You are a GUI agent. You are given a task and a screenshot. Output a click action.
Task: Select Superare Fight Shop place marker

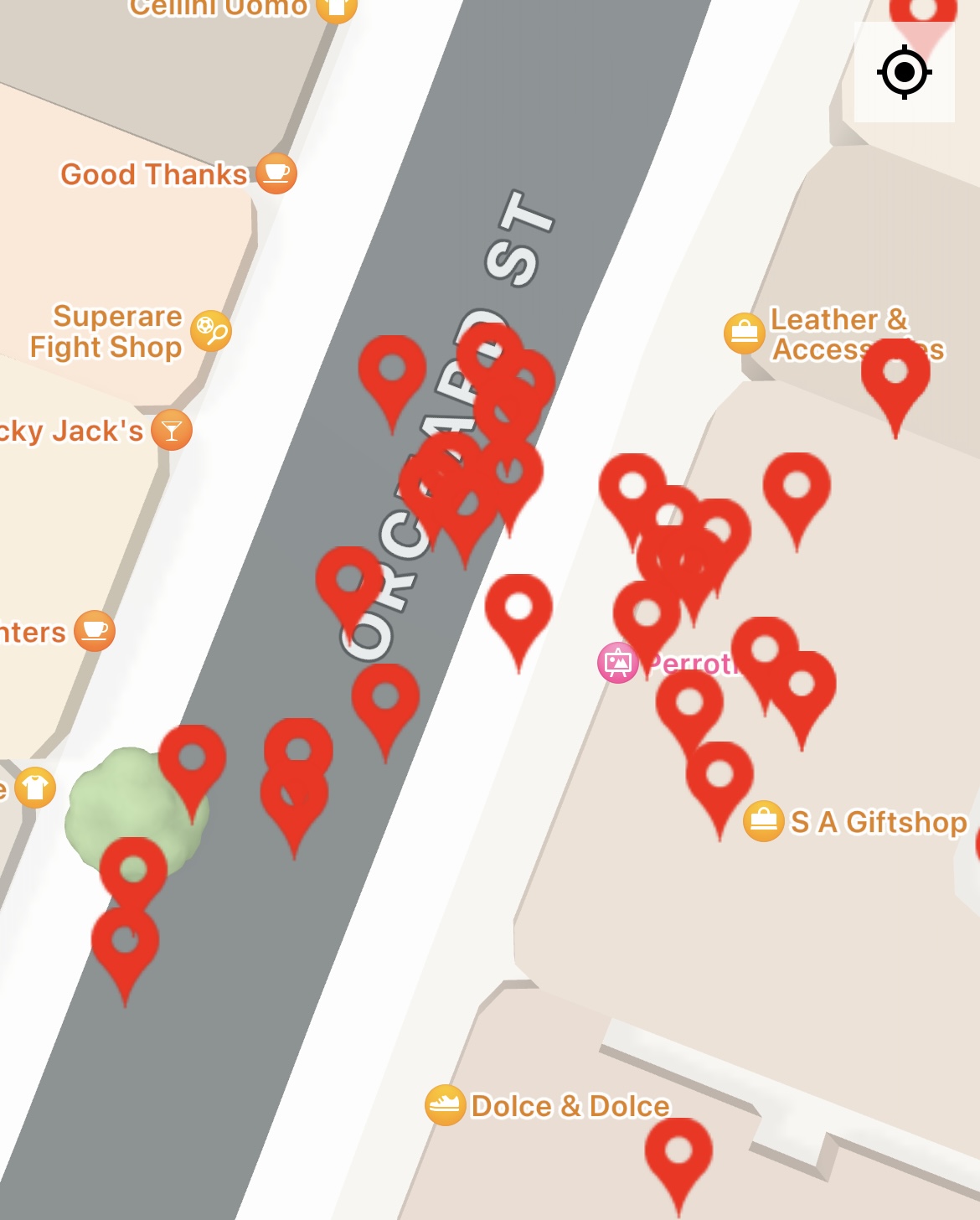tap(210, 331)
